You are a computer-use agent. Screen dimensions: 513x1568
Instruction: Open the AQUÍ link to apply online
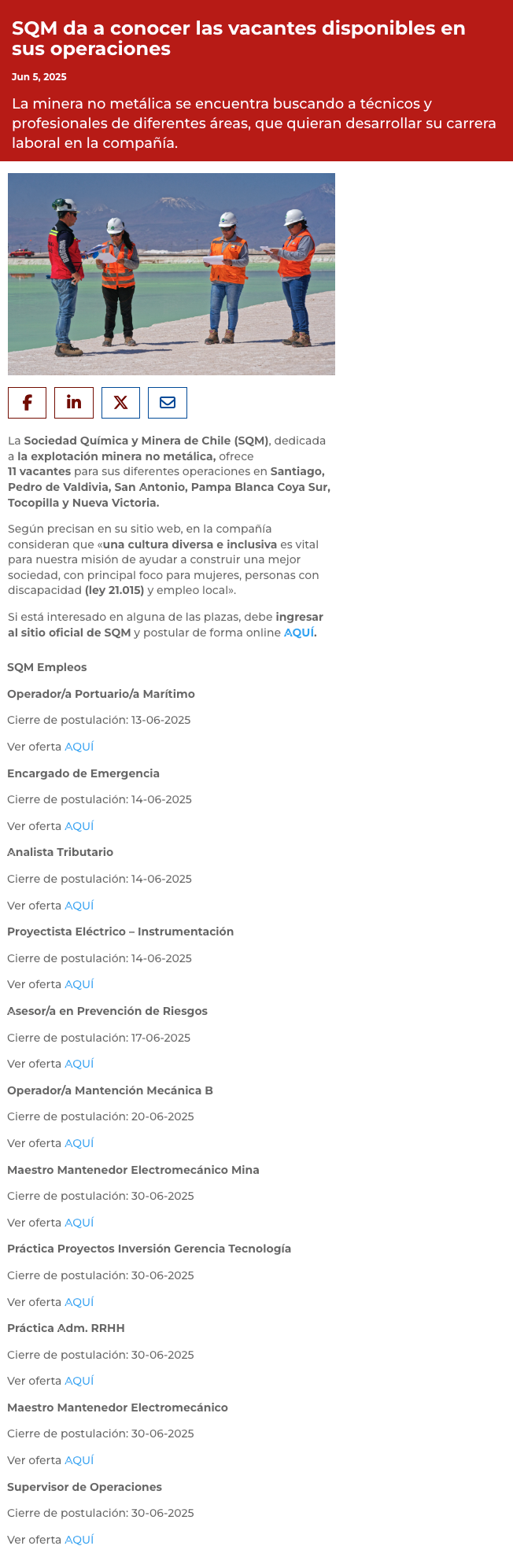click(299, 633)
